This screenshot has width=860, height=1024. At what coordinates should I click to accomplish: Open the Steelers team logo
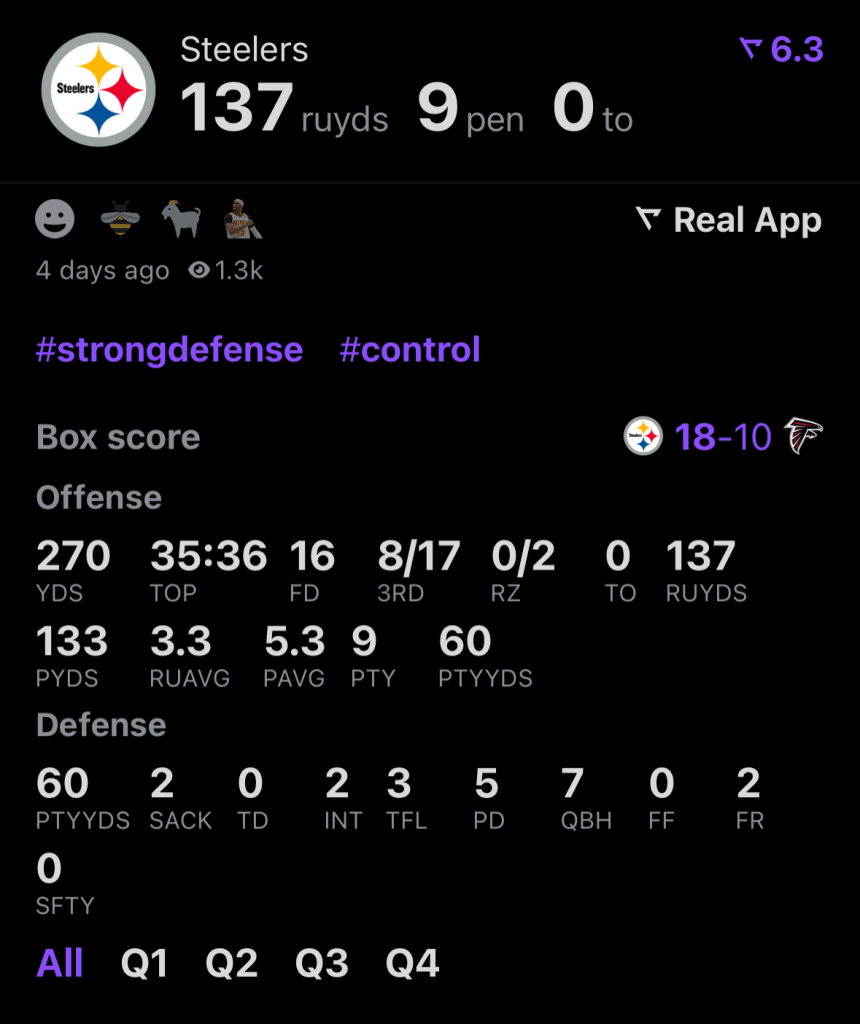pyautogui.click(x=98, y=90)
